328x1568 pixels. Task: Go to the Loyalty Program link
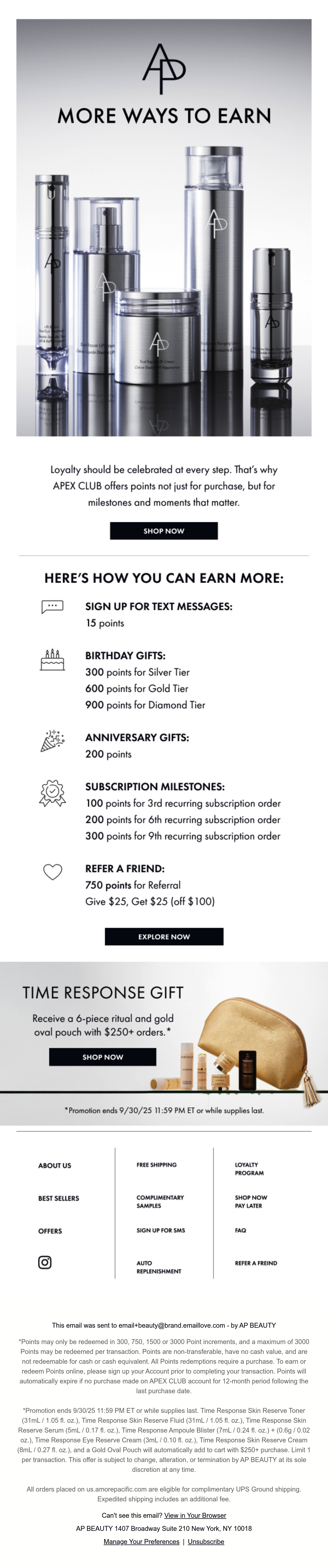tap(249, 1168)
